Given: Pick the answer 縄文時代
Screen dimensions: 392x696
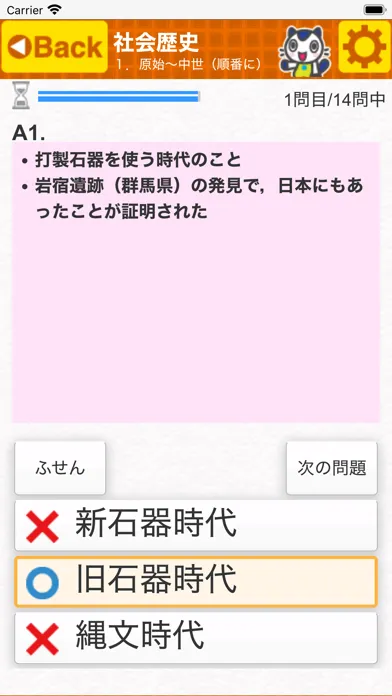Looking at the screenshot, I should coord(196,638).
